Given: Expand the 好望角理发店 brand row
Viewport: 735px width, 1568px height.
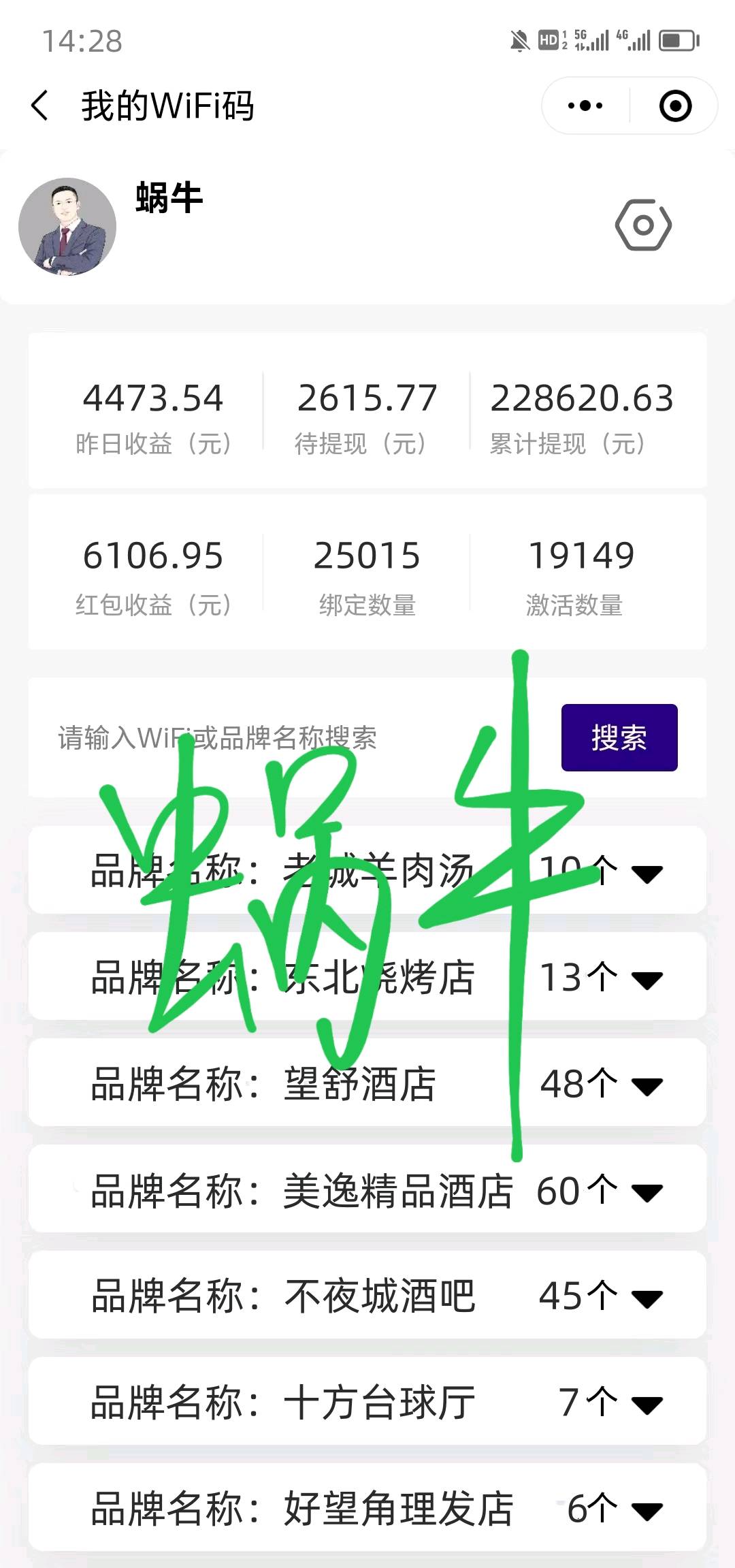Looking at the screenshot, I should click(647, 1510).
